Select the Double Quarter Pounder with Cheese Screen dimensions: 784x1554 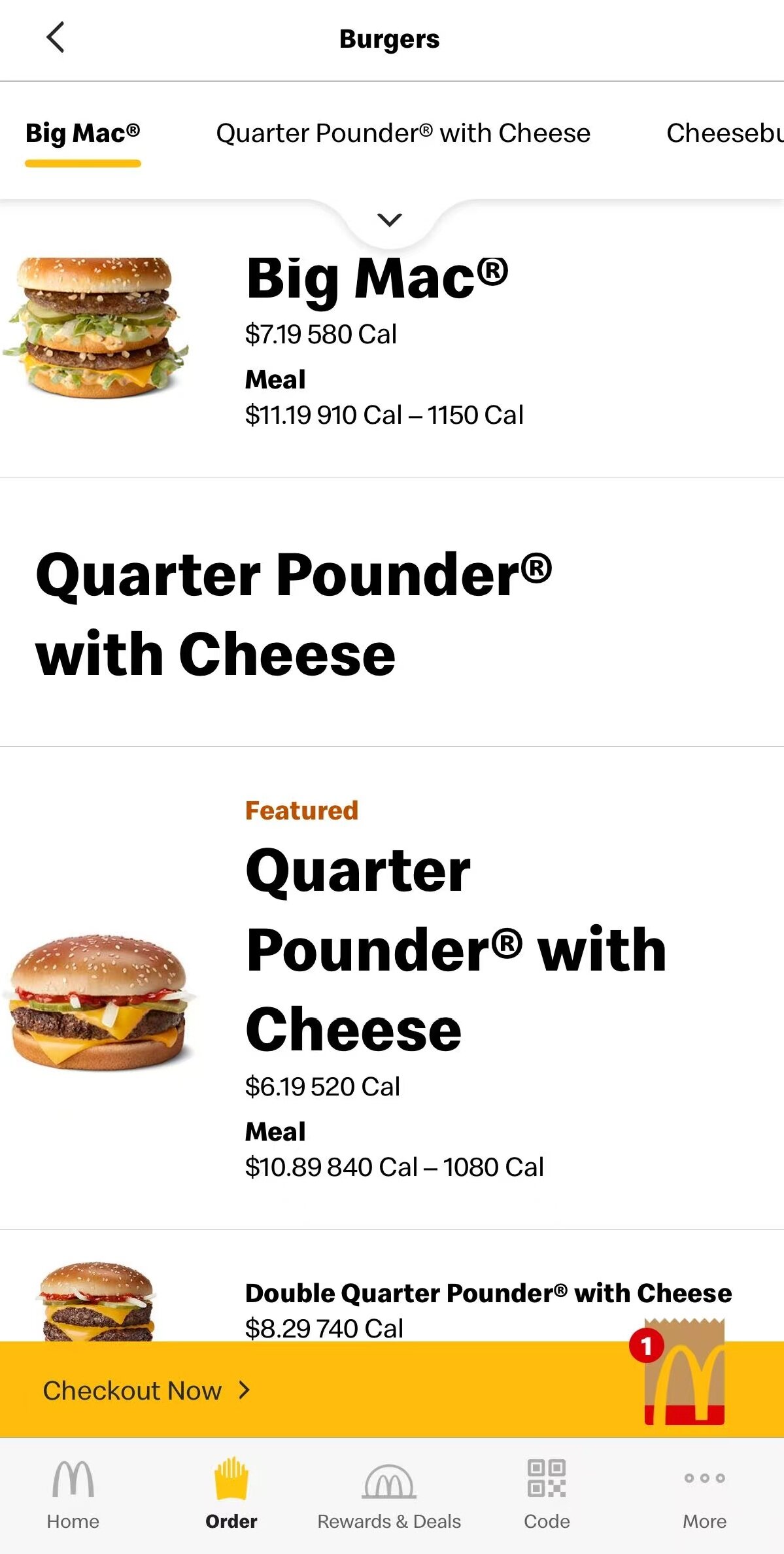488,1293
